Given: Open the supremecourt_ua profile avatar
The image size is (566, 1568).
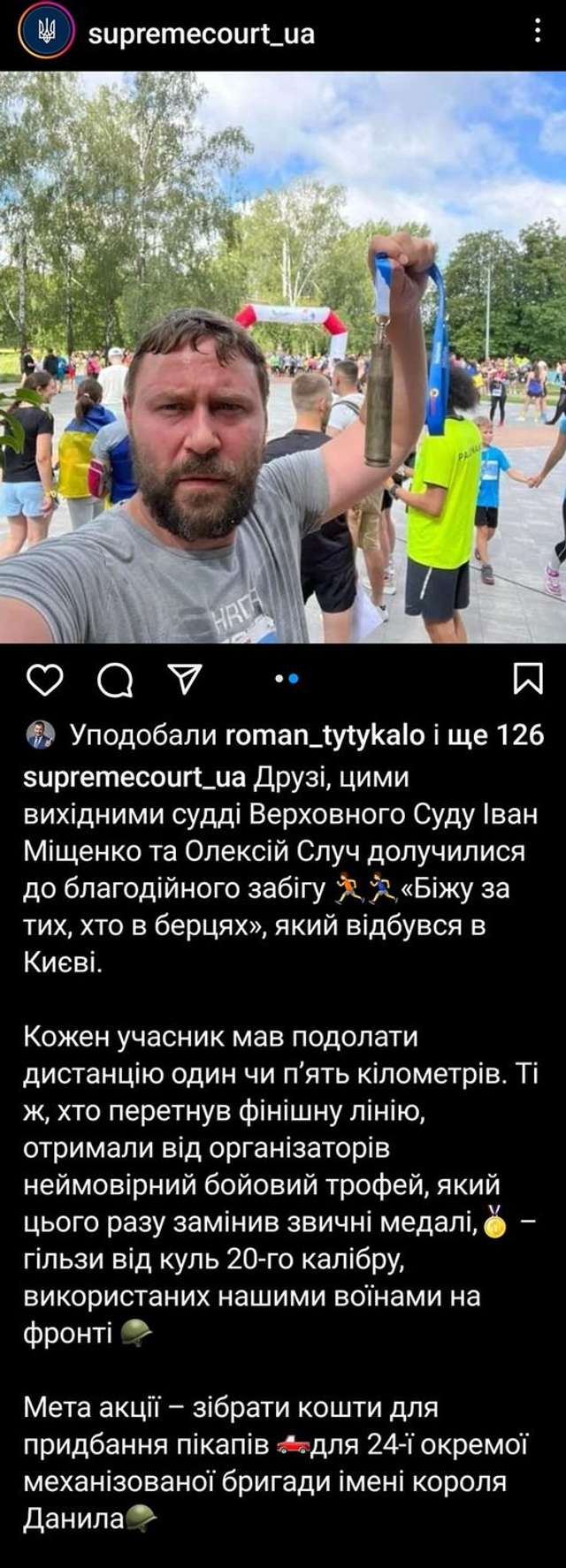Looking at the screenshot, I should click(45, 34).
